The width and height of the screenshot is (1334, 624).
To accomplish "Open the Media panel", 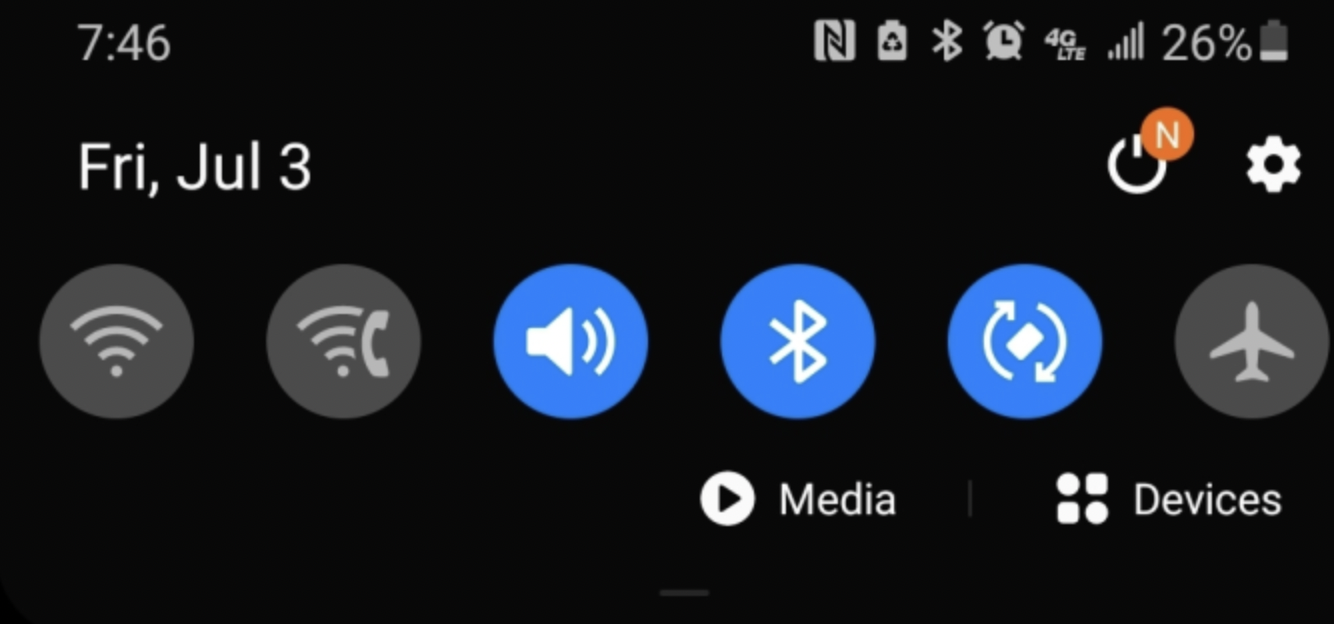I will (798, 499).
